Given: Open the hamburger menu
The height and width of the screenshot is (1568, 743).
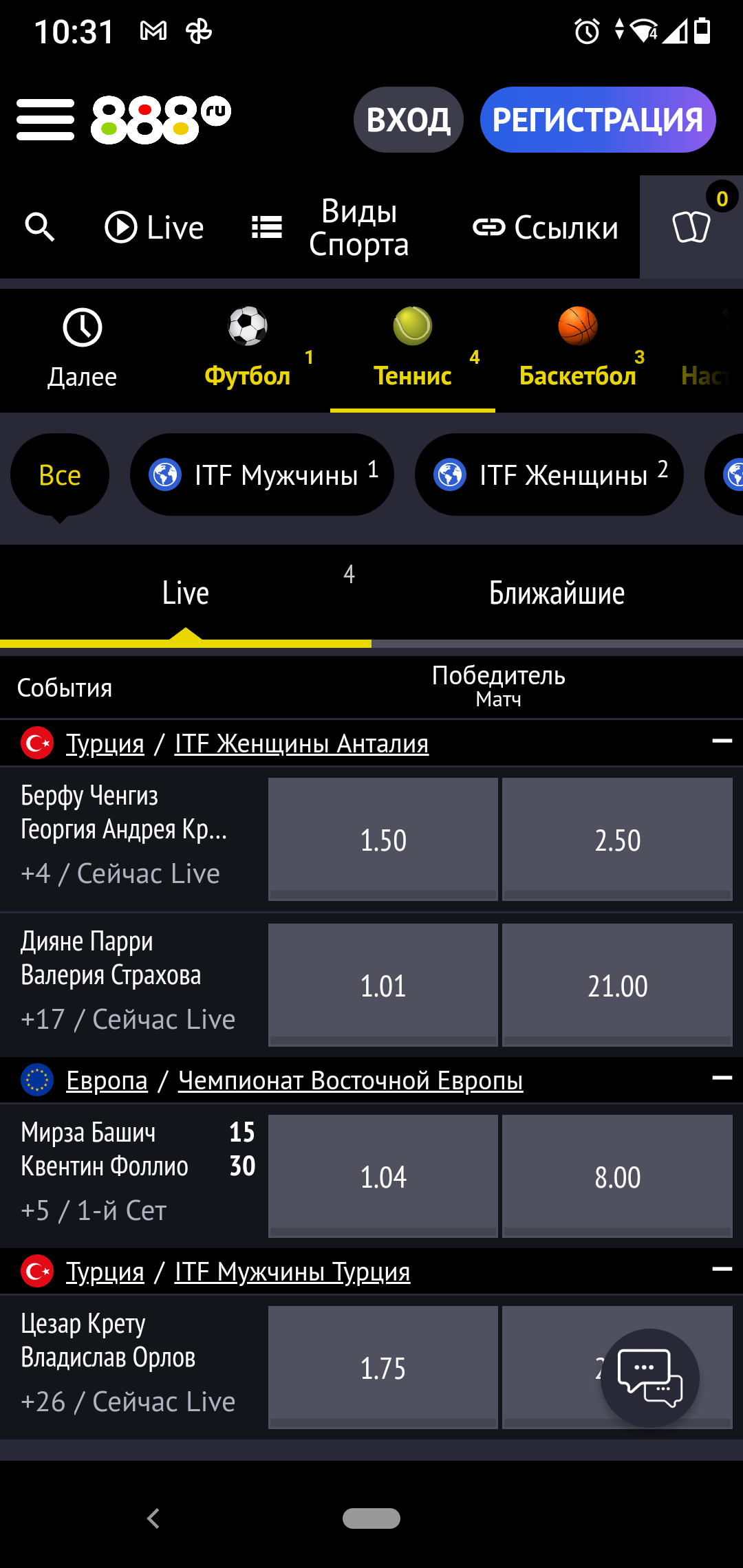Looking at the screenshot, I should pyautogui.click(x=45, y=120).
